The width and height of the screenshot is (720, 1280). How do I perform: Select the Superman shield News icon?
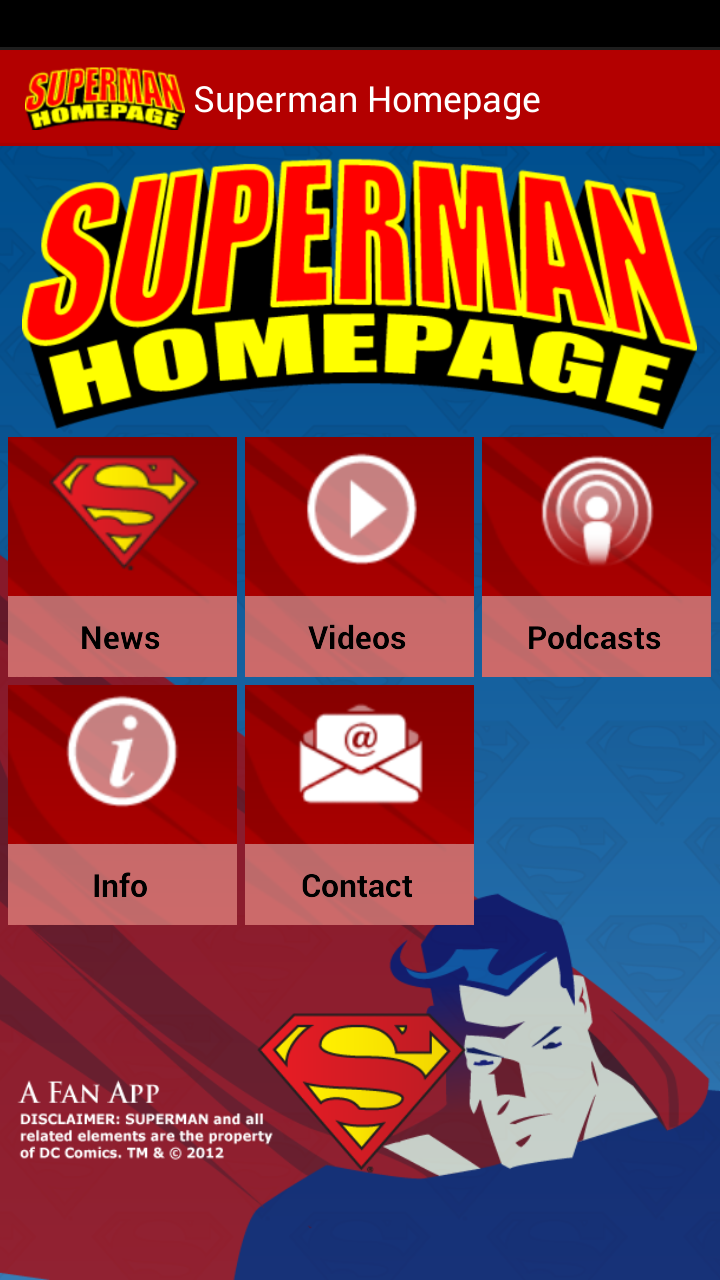point(120,510)
